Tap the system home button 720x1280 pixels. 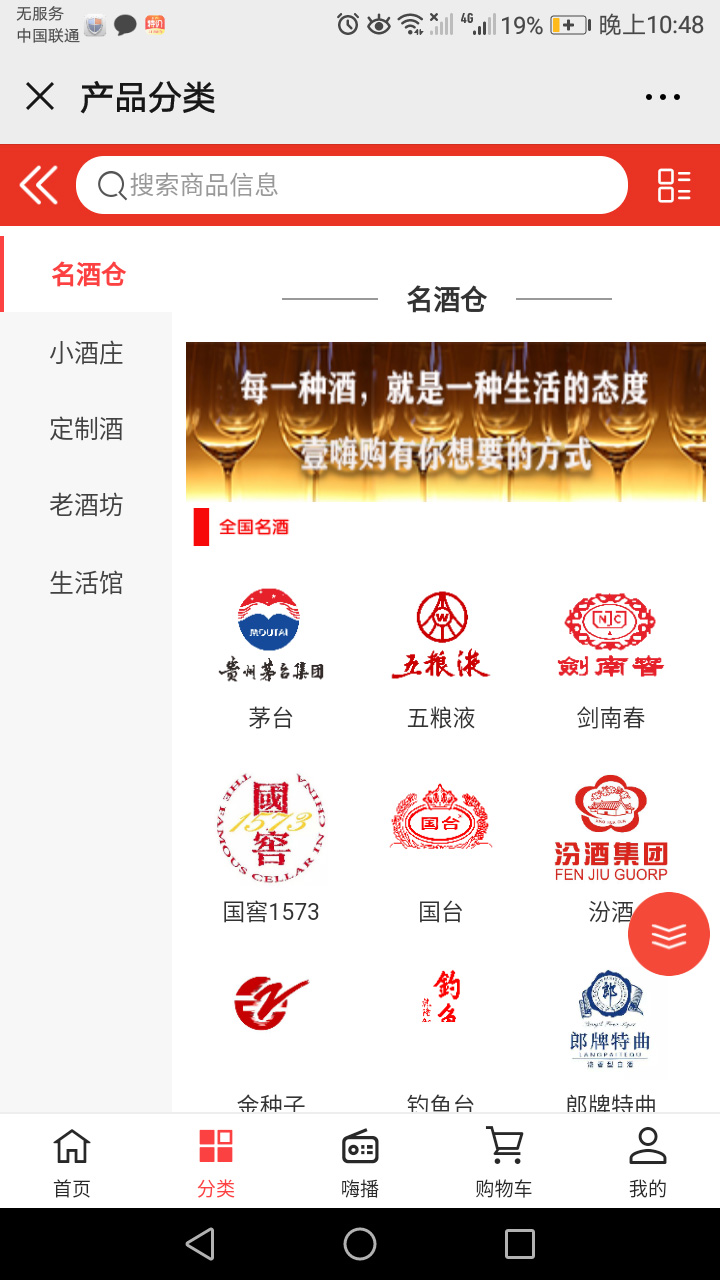click(360, 1244)
